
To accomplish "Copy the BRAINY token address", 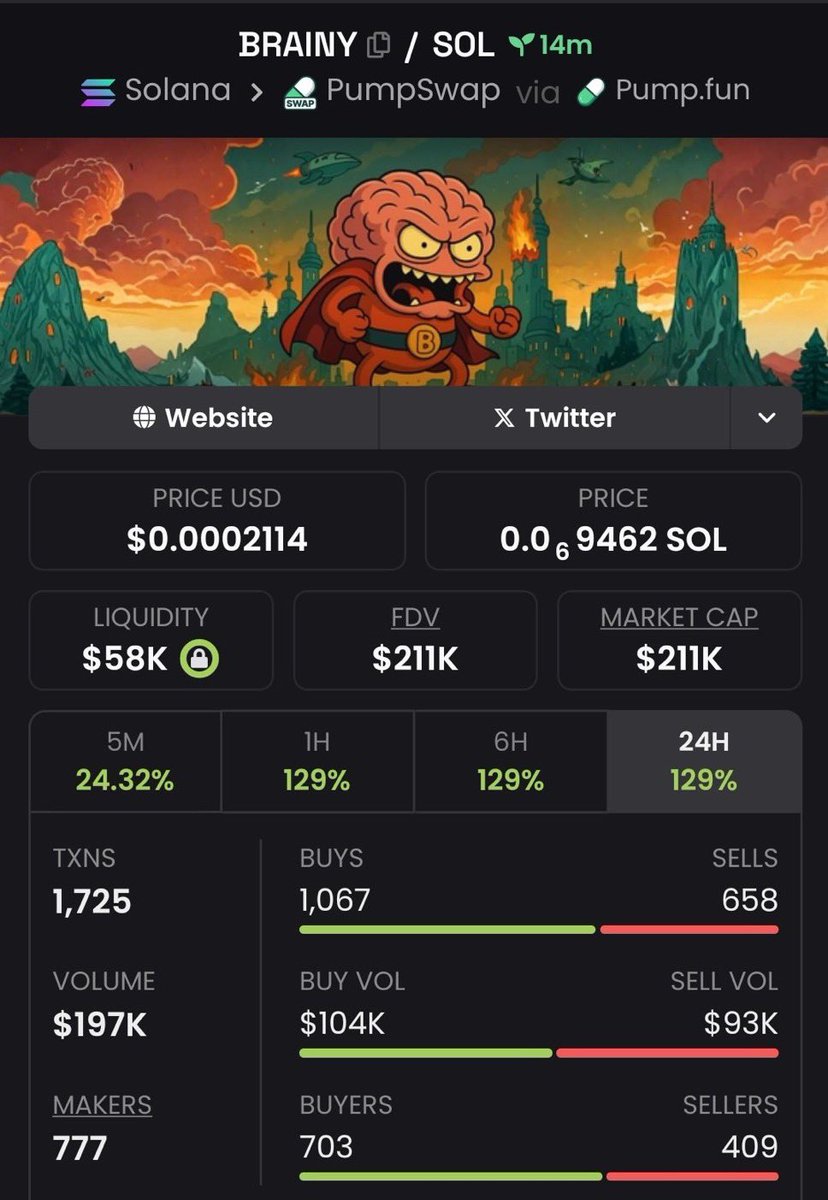I will [x=378, y=45].
